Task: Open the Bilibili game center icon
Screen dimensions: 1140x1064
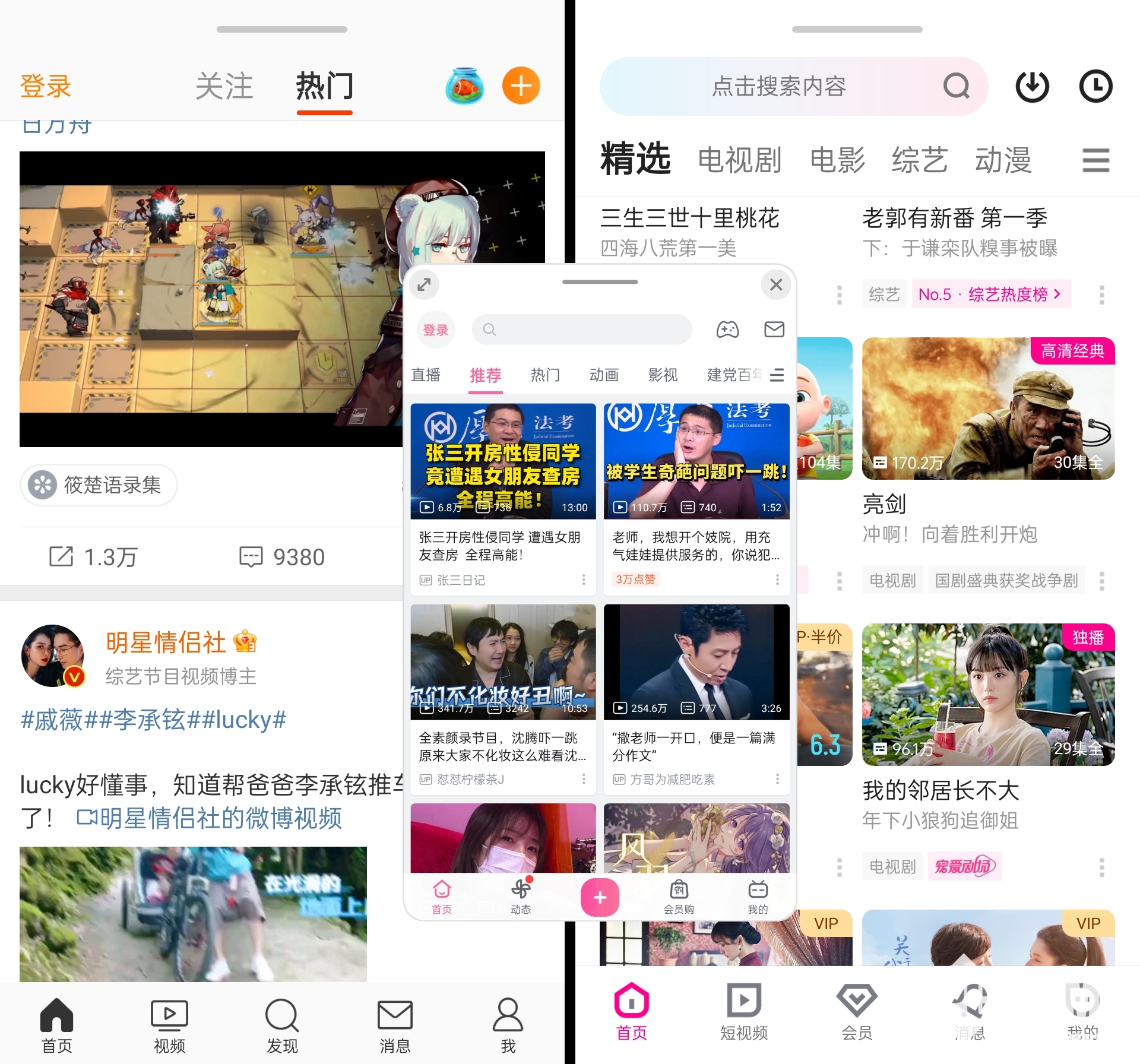Action: 727,330
